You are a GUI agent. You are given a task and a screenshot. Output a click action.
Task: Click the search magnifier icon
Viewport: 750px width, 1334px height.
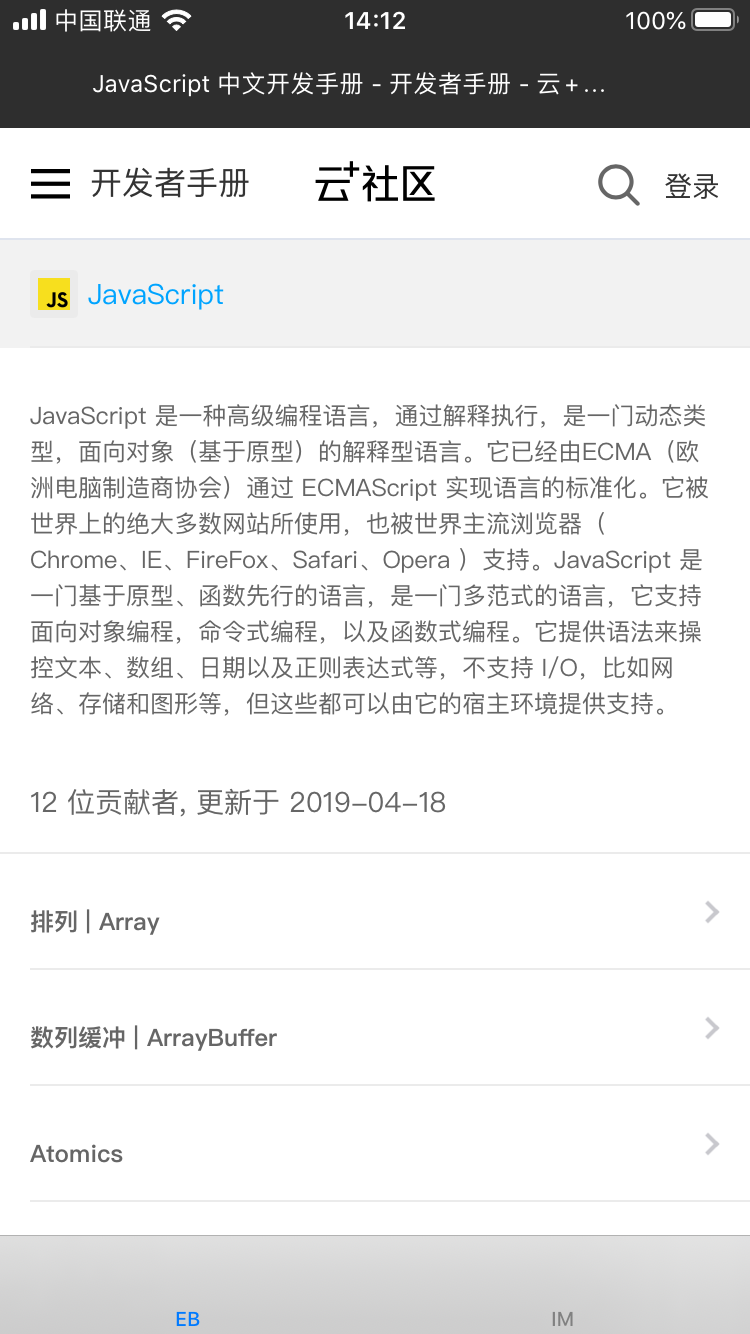tap(617, 184)
